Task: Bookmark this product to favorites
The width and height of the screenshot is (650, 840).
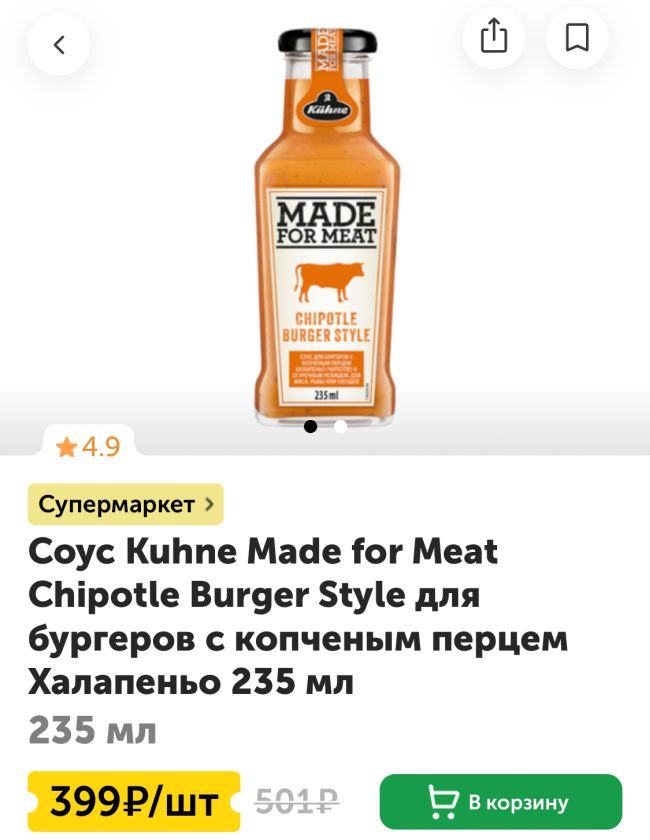Action: point(577,38)
